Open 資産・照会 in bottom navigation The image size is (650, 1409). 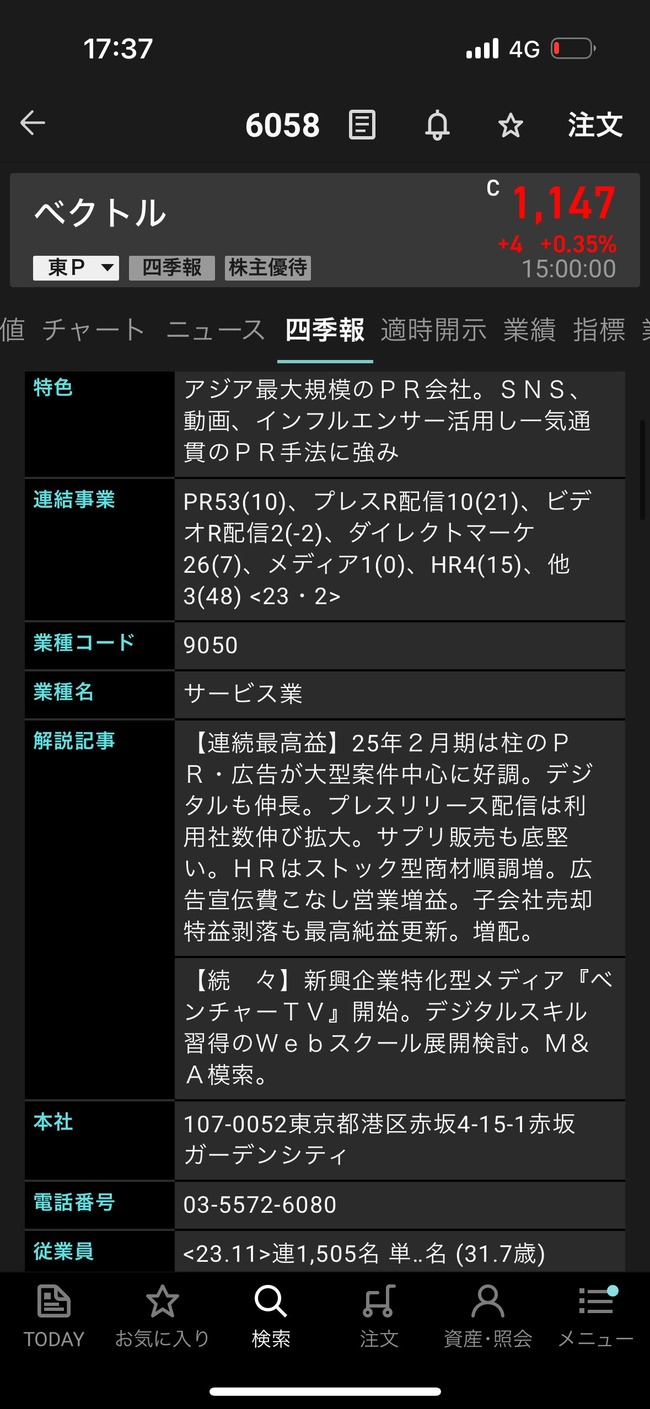[488, 1317]
